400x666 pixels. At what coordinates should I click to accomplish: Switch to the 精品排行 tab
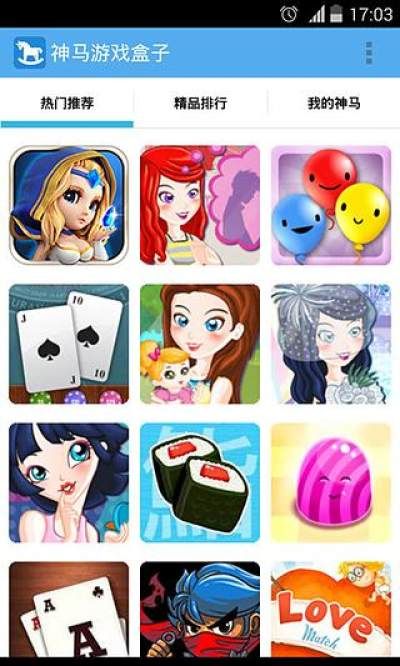click(200, 103)
